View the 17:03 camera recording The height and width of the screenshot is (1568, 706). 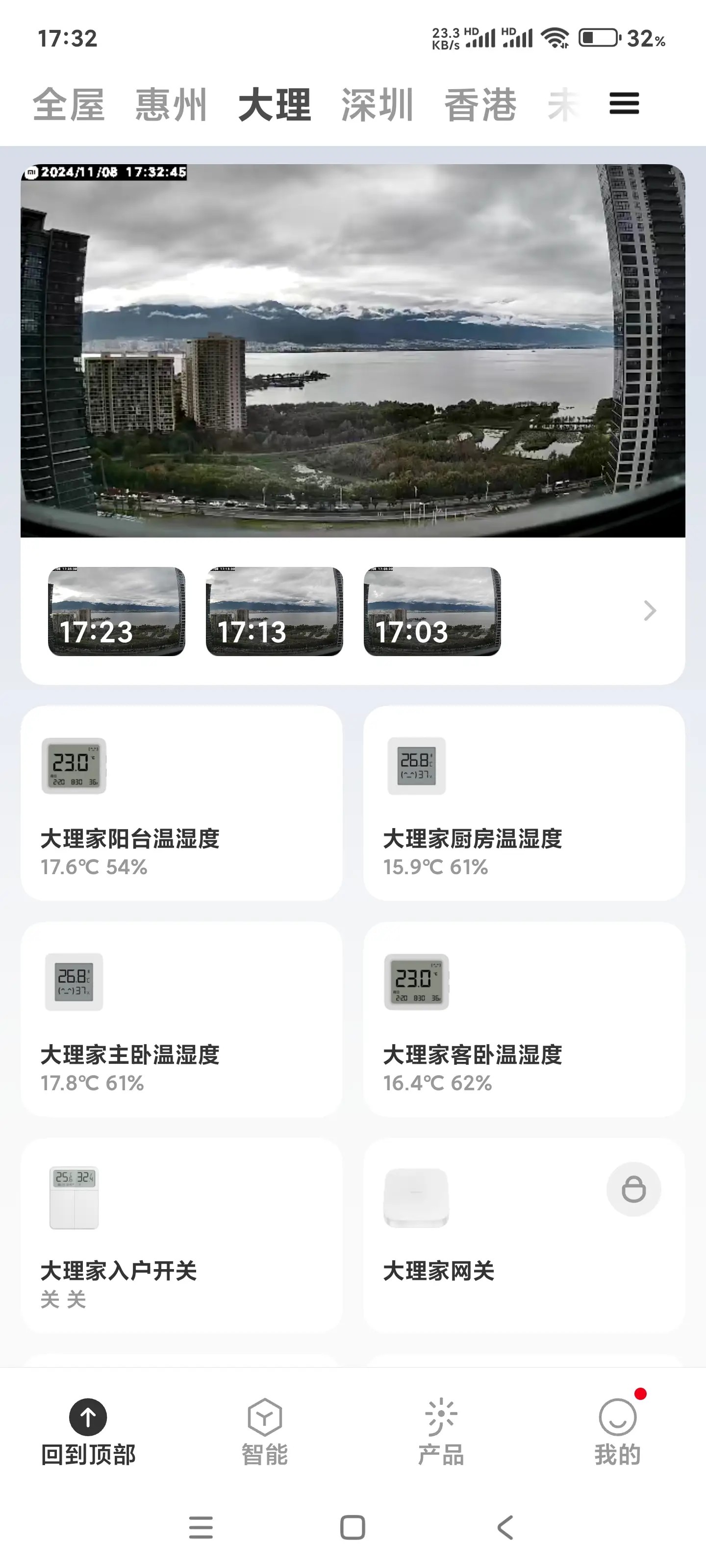[432, 611]
